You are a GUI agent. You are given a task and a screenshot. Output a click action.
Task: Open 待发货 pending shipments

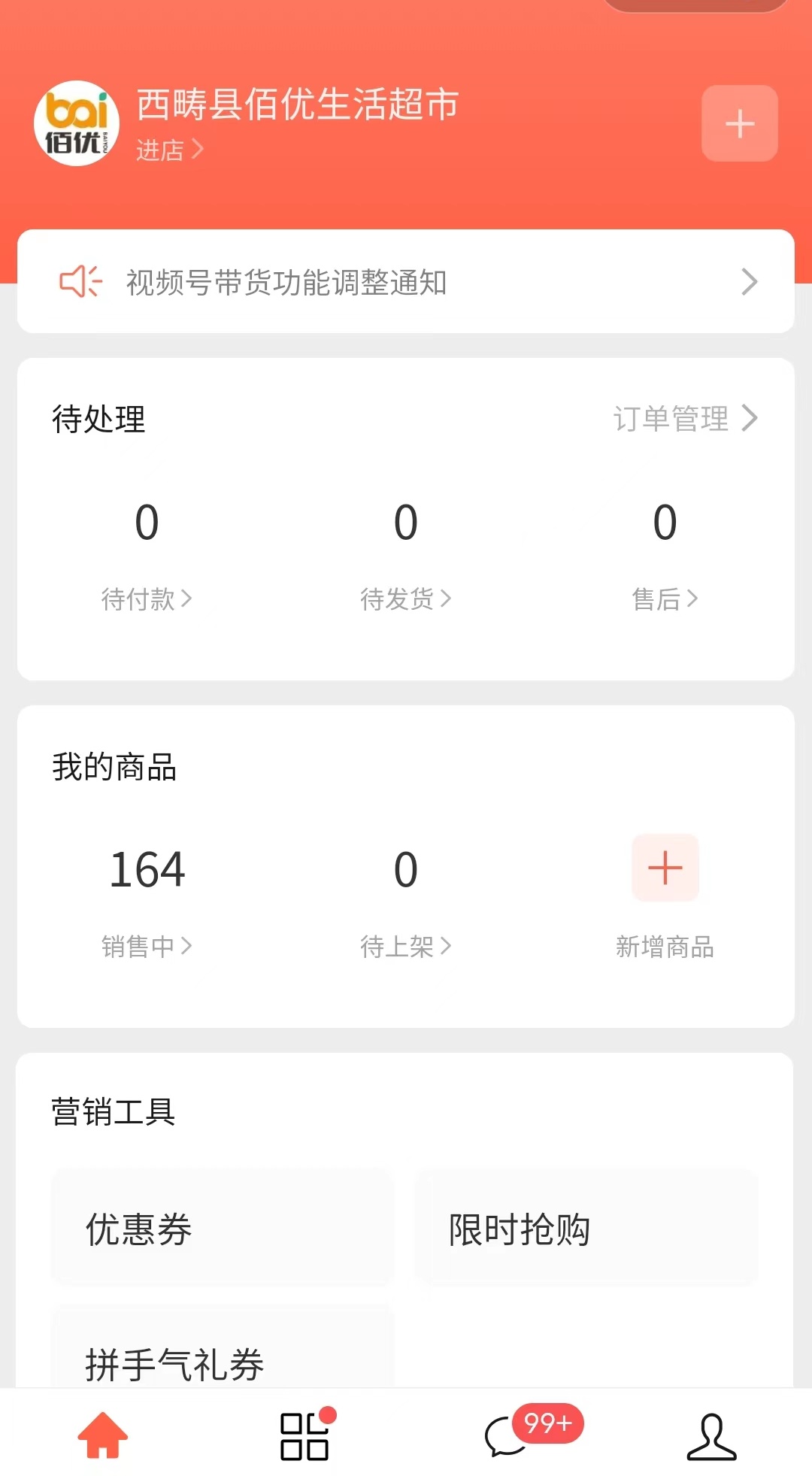(407, 599)
